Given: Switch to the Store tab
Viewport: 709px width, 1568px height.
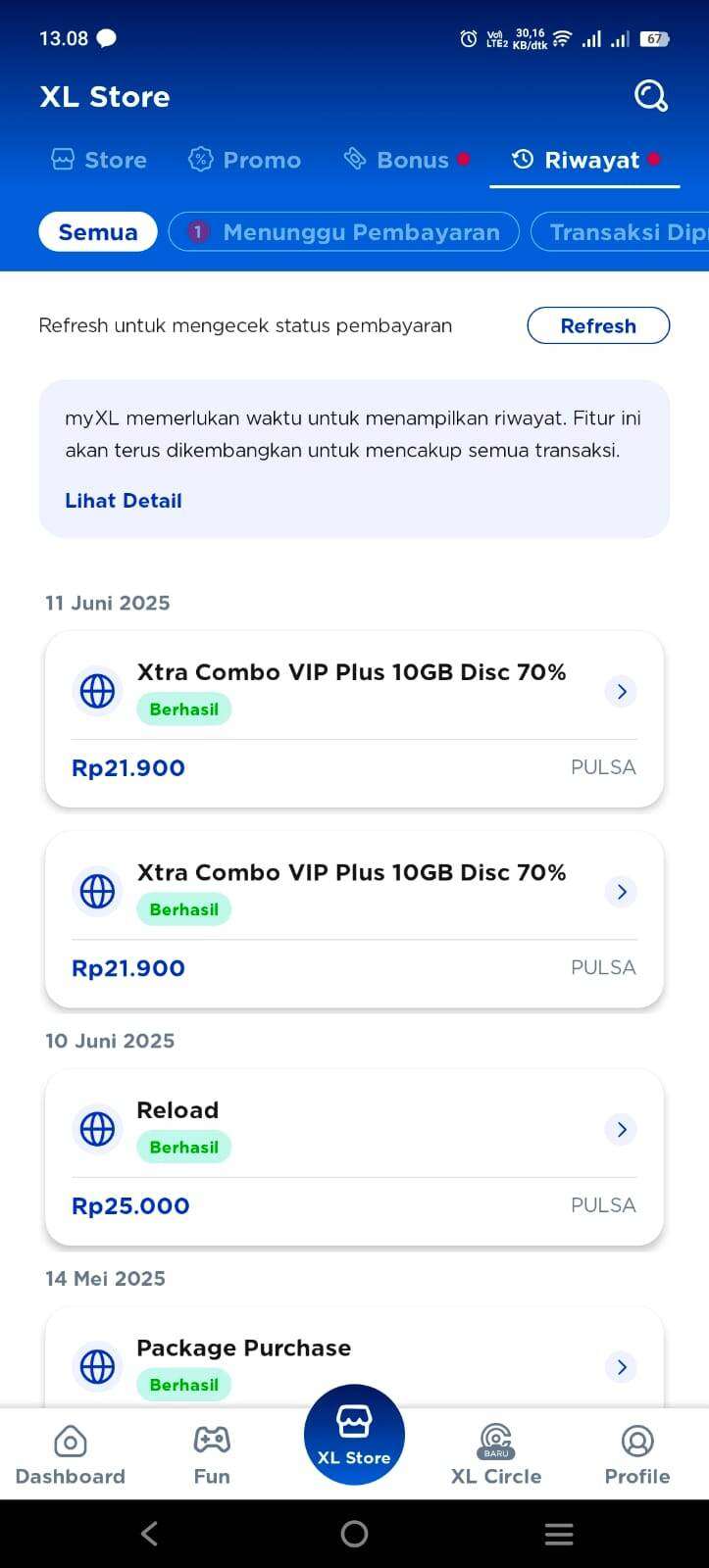Looking at the screenshot, I should pyautogui.click(x=99, y=160).
